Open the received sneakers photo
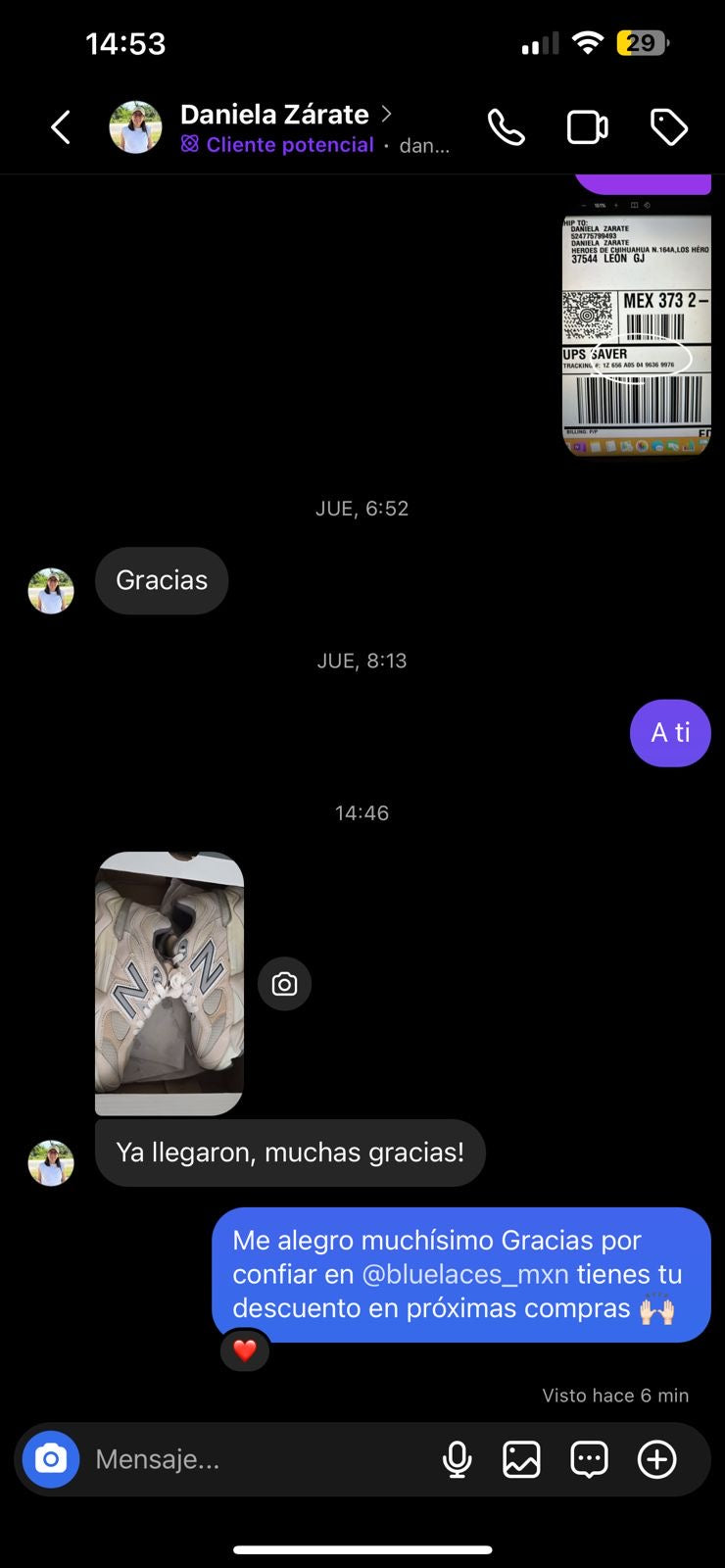Image resolution: width=725 pixels, height=1568 pixels. [169, 983]
